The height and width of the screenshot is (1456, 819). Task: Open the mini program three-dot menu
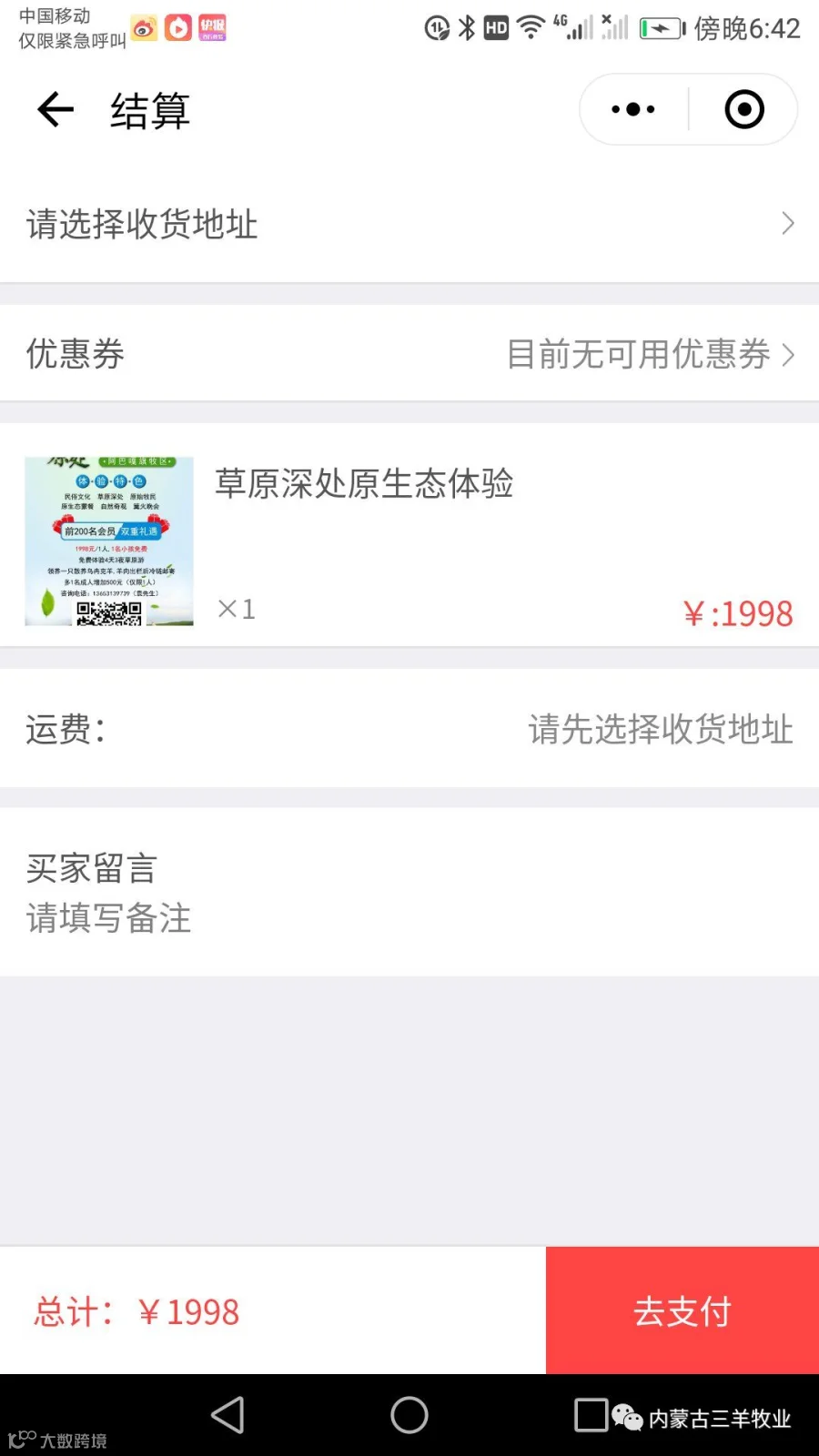(x=633, y=110)
